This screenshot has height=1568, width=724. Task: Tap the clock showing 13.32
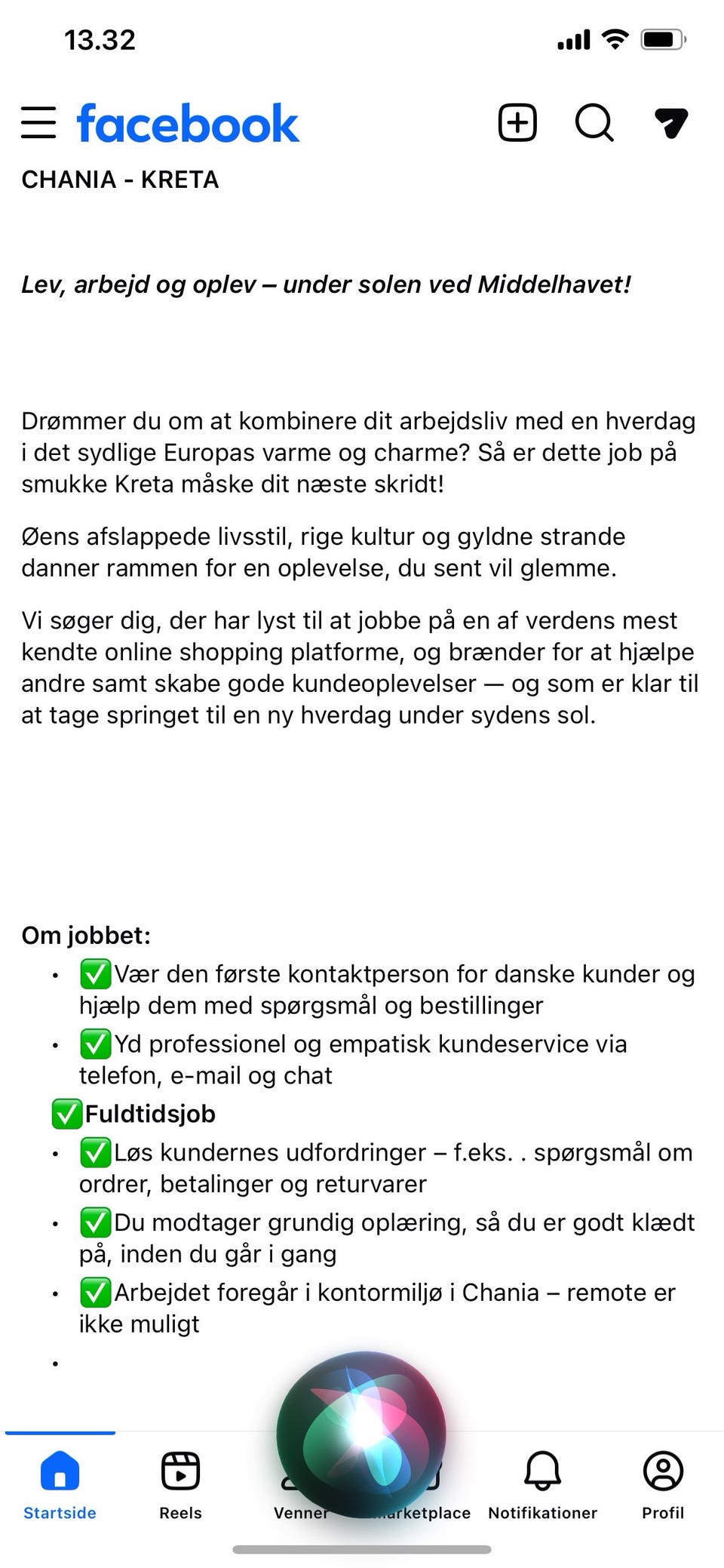pos(99,39)
